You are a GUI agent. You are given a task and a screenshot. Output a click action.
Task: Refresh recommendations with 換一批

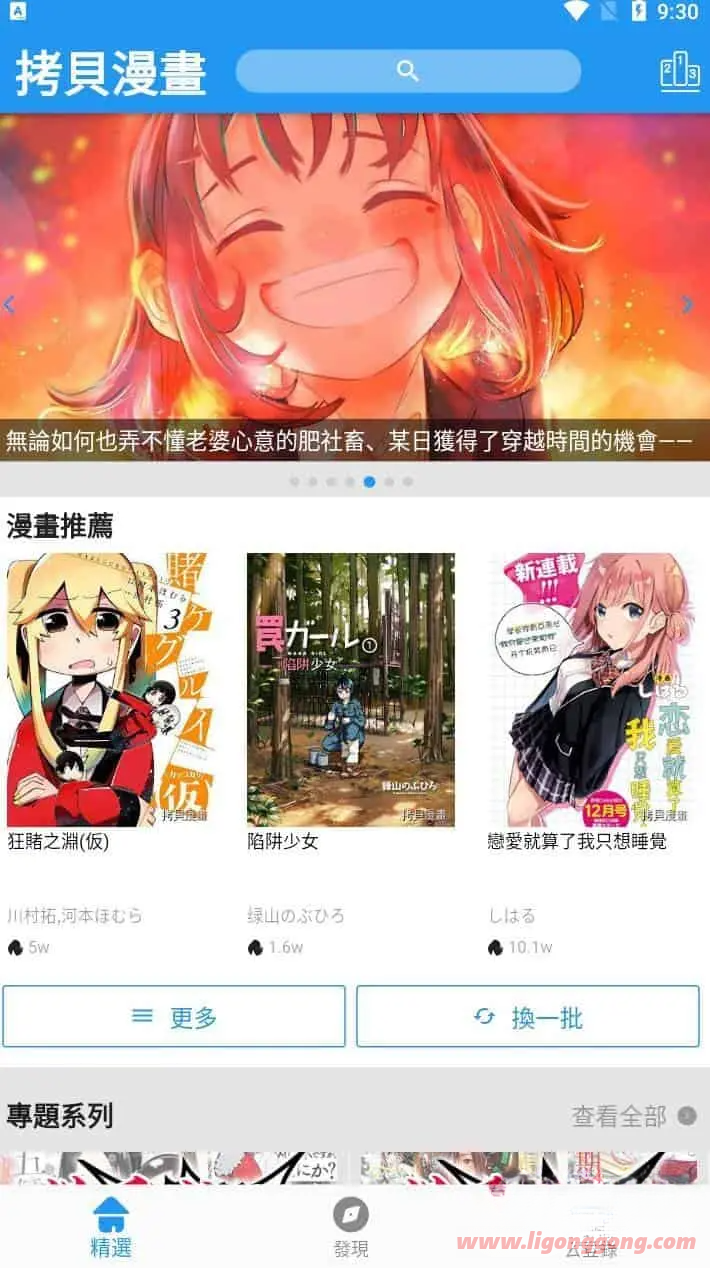528,1016
